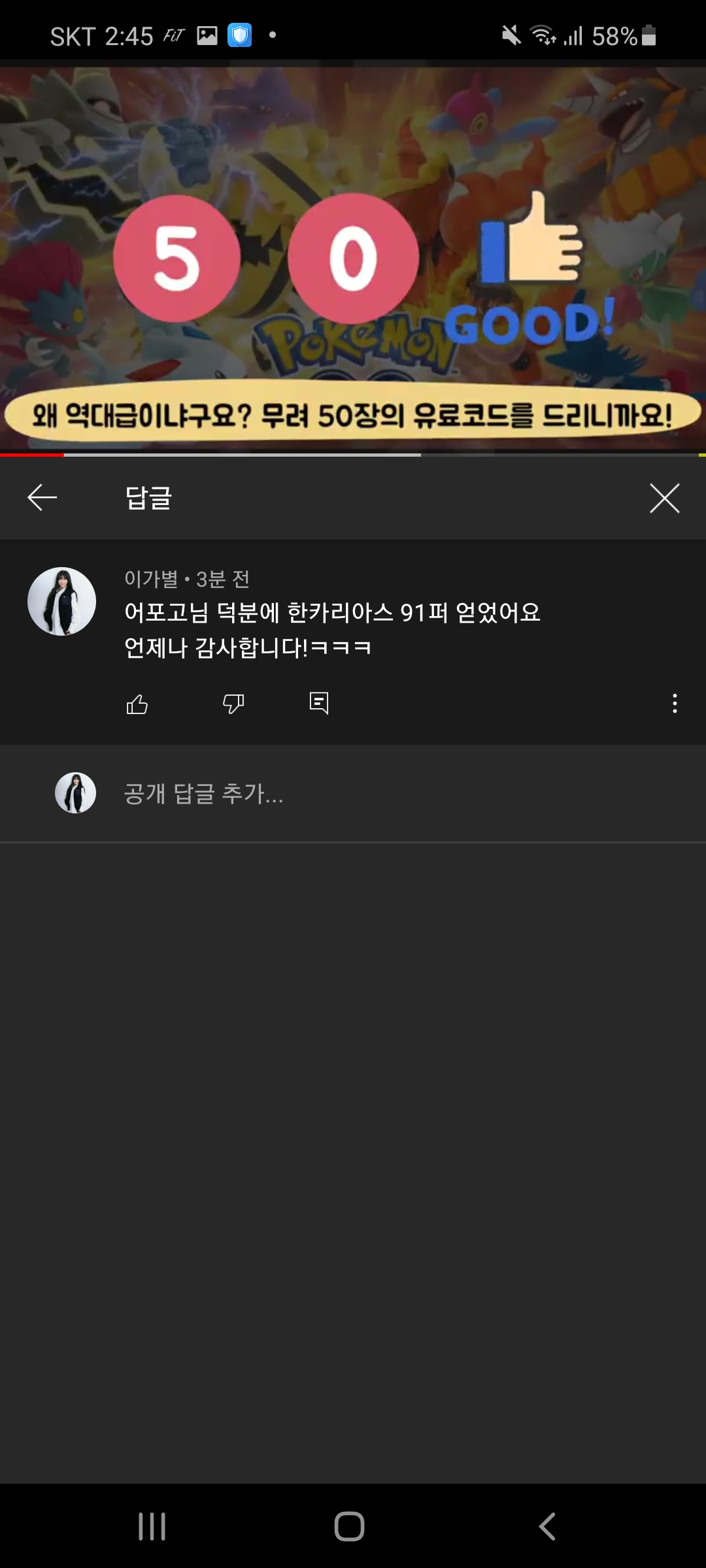Tap the reply icon under 이가별's comment

(319, 703)
